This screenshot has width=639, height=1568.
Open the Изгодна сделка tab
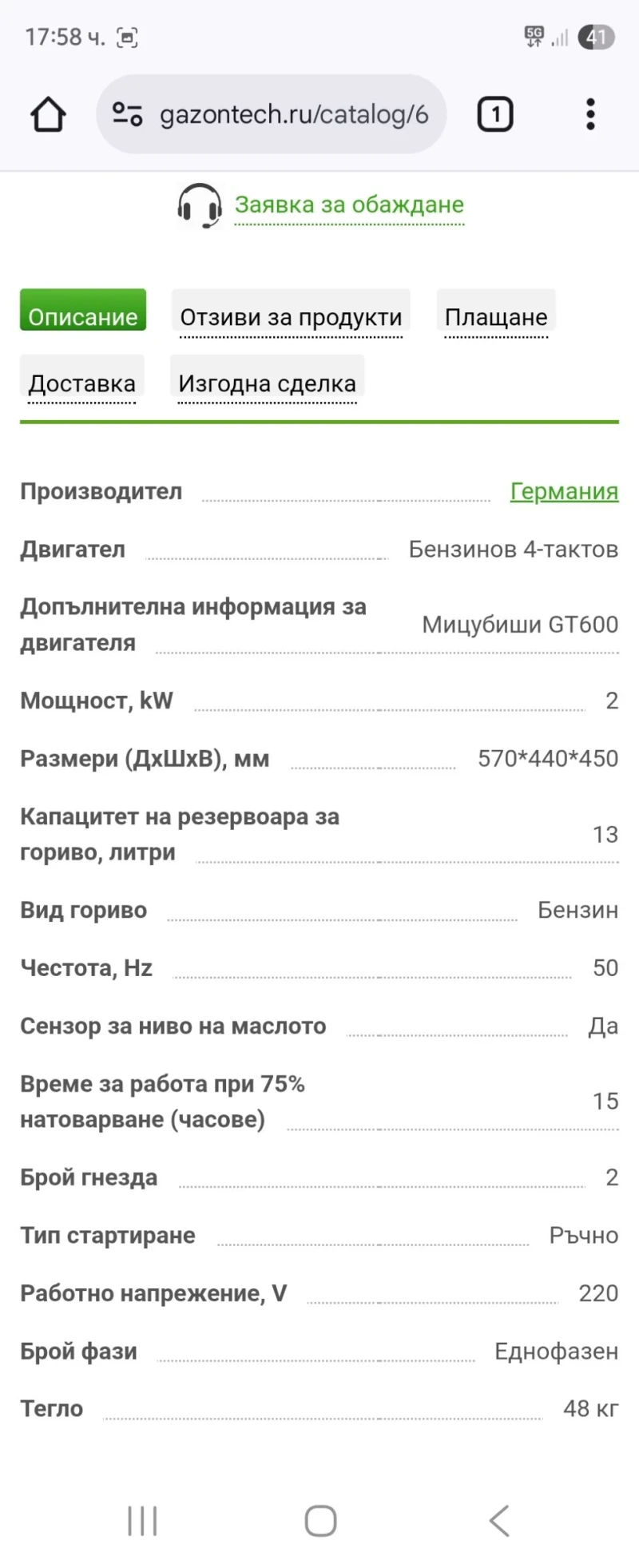267,383
